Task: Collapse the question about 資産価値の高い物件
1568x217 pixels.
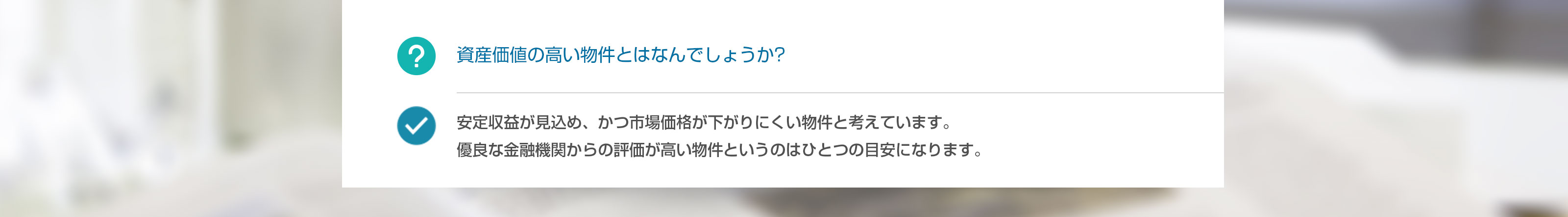Action: [620, 55]
